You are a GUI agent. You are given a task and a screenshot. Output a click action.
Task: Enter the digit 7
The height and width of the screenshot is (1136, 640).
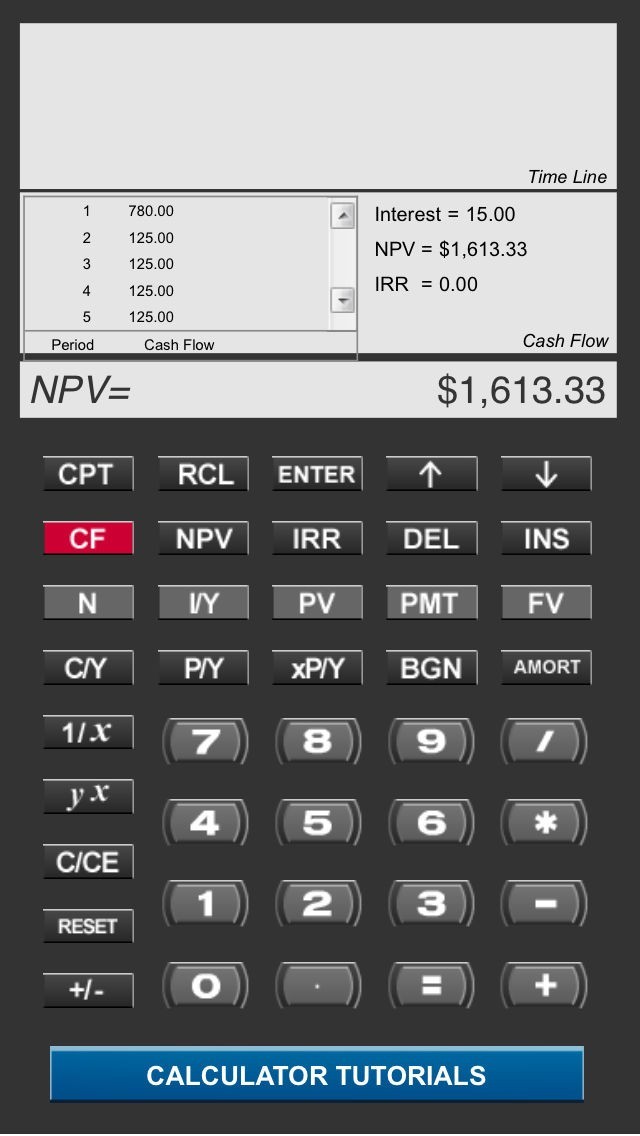(x=204, y=741)
